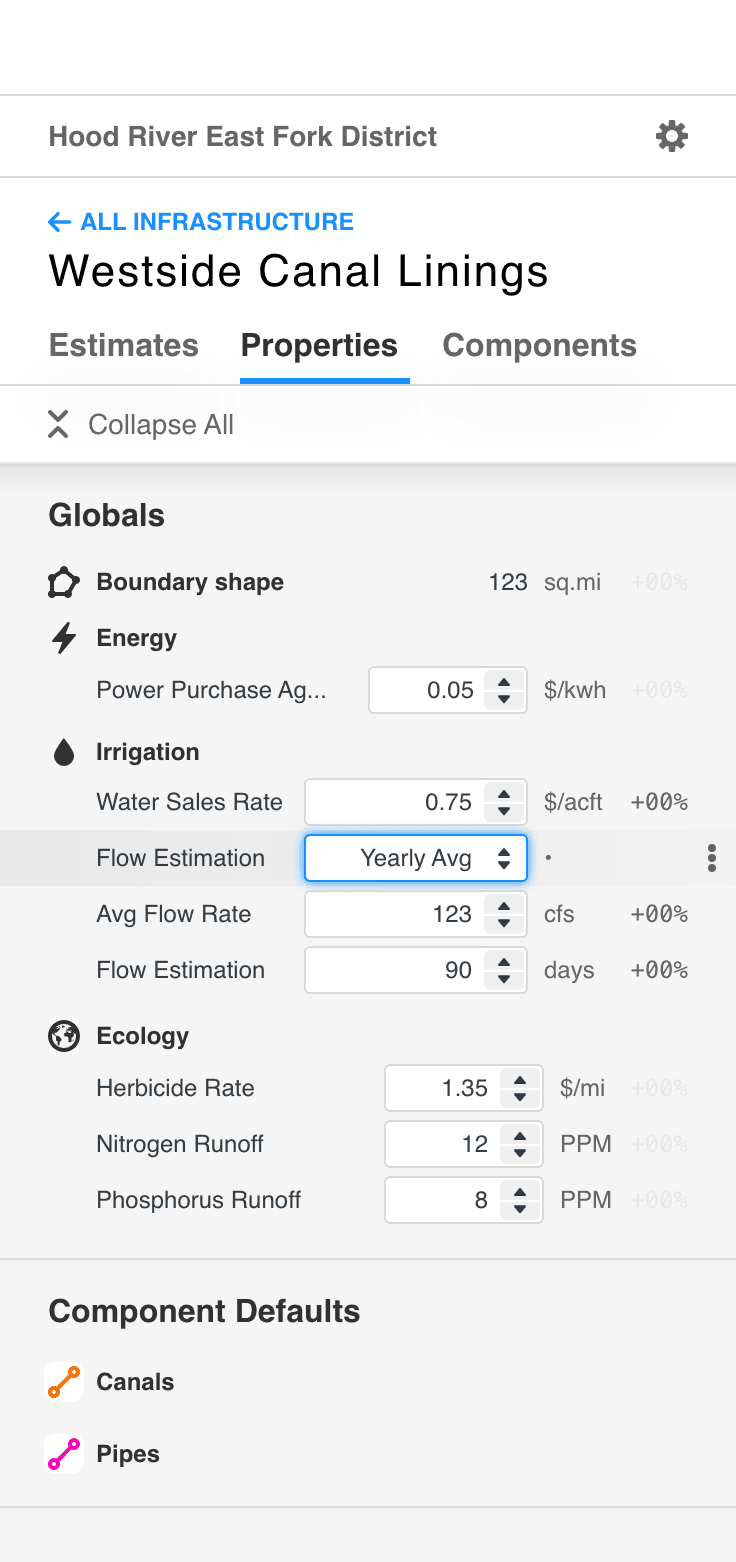Open Canals component defaults
Viewport: 736px width, 1562px height.
click(x=111, y=1382)
